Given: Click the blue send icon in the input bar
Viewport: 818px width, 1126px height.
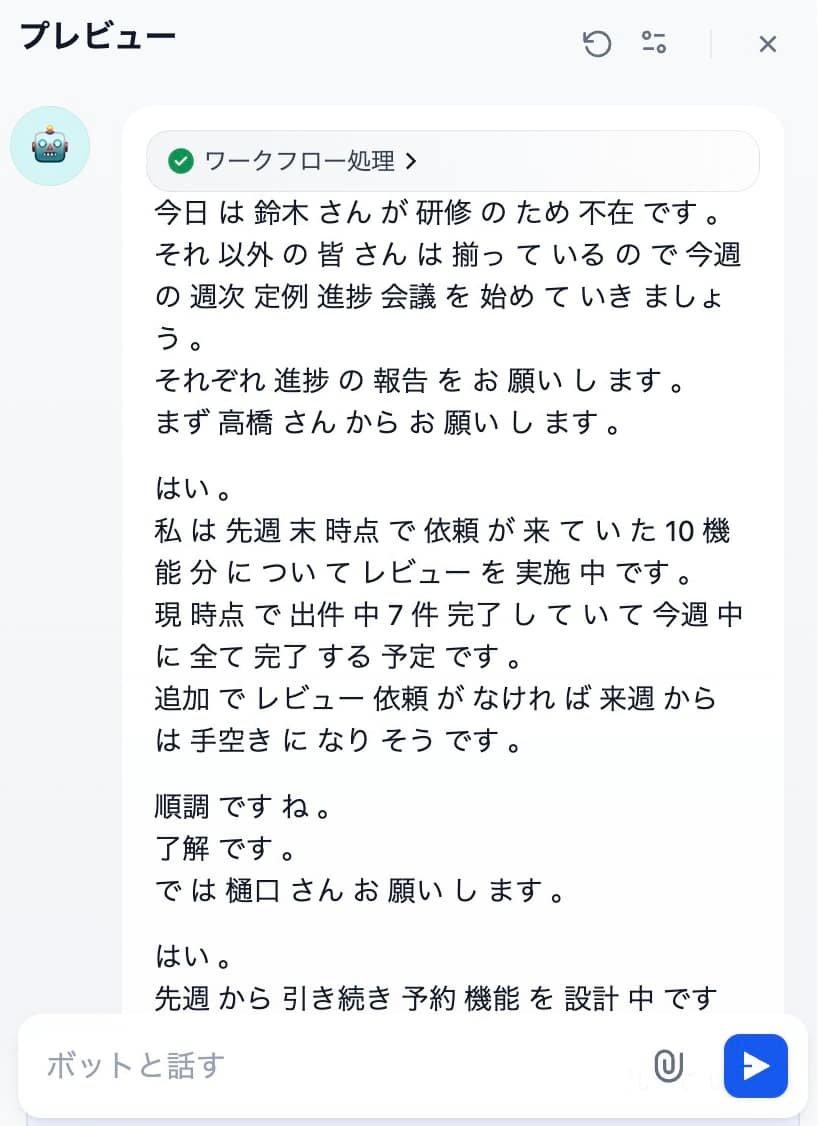Looking at the screenshot, I should click(755, 1066).
